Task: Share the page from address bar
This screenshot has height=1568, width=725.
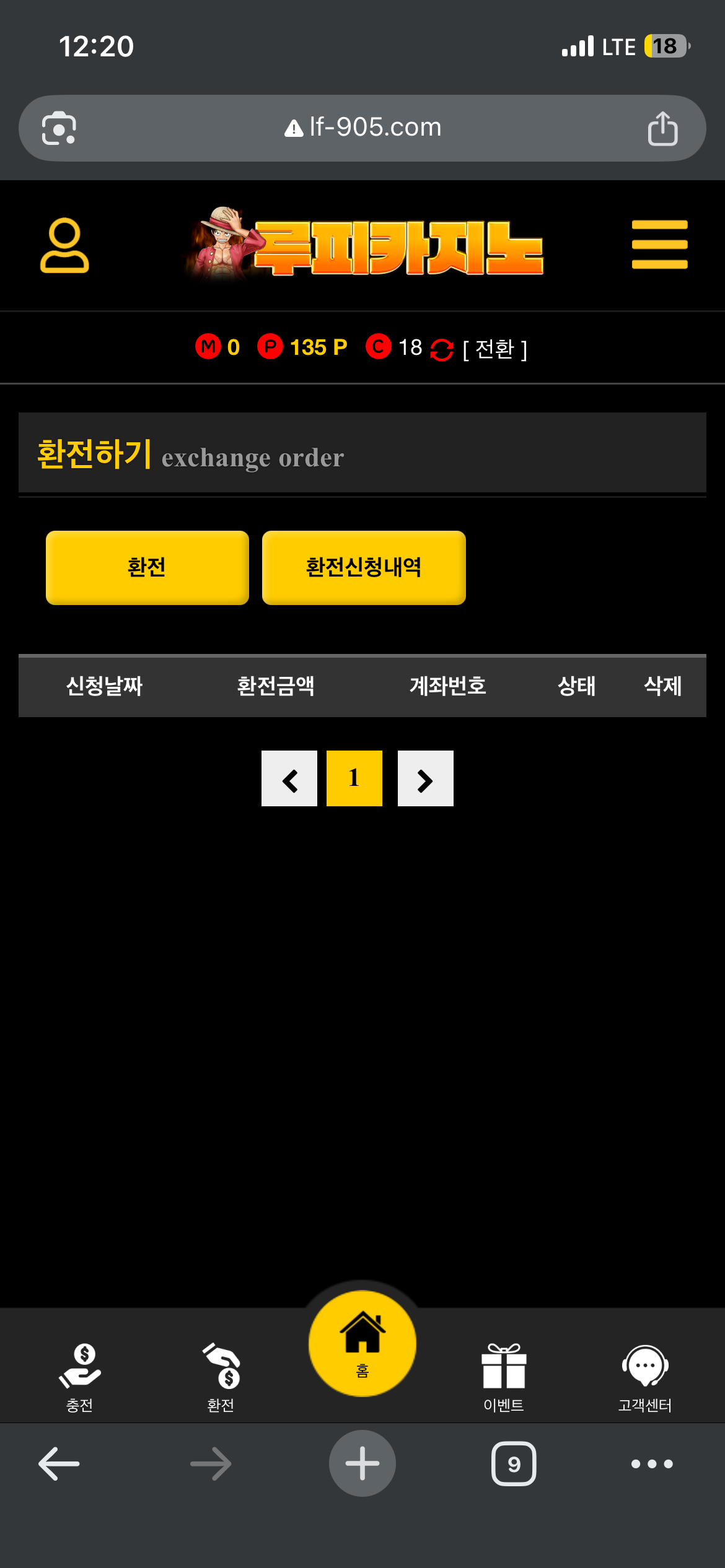Action: pyautogui.click(x=662, y=128)
